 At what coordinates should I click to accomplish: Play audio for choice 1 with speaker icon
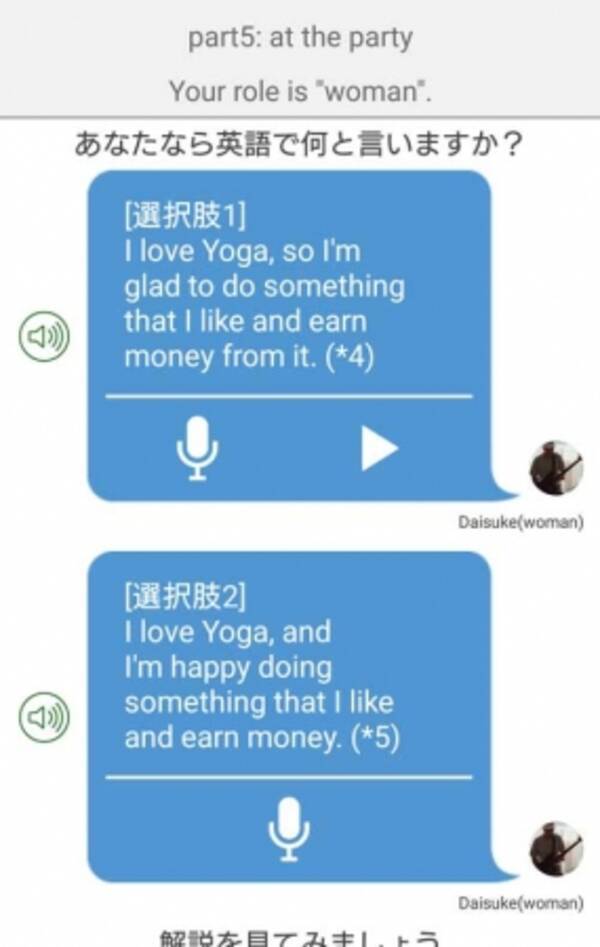point(44,338)
